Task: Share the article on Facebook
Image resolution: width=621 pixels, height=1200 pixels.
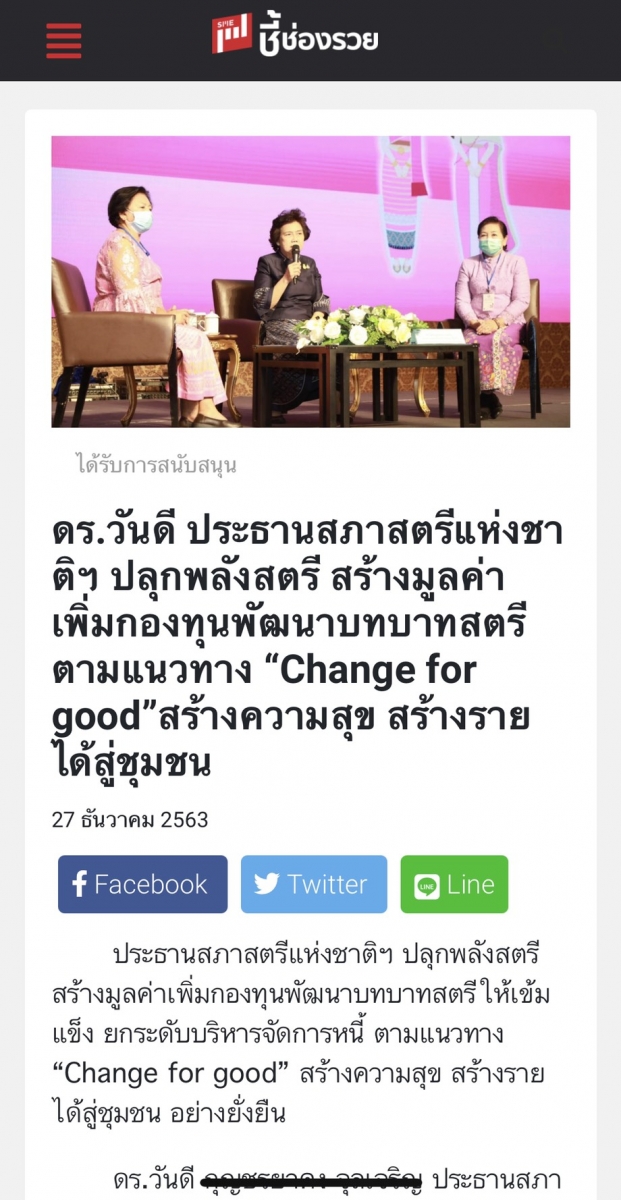Action: click(x=143, y=884)
